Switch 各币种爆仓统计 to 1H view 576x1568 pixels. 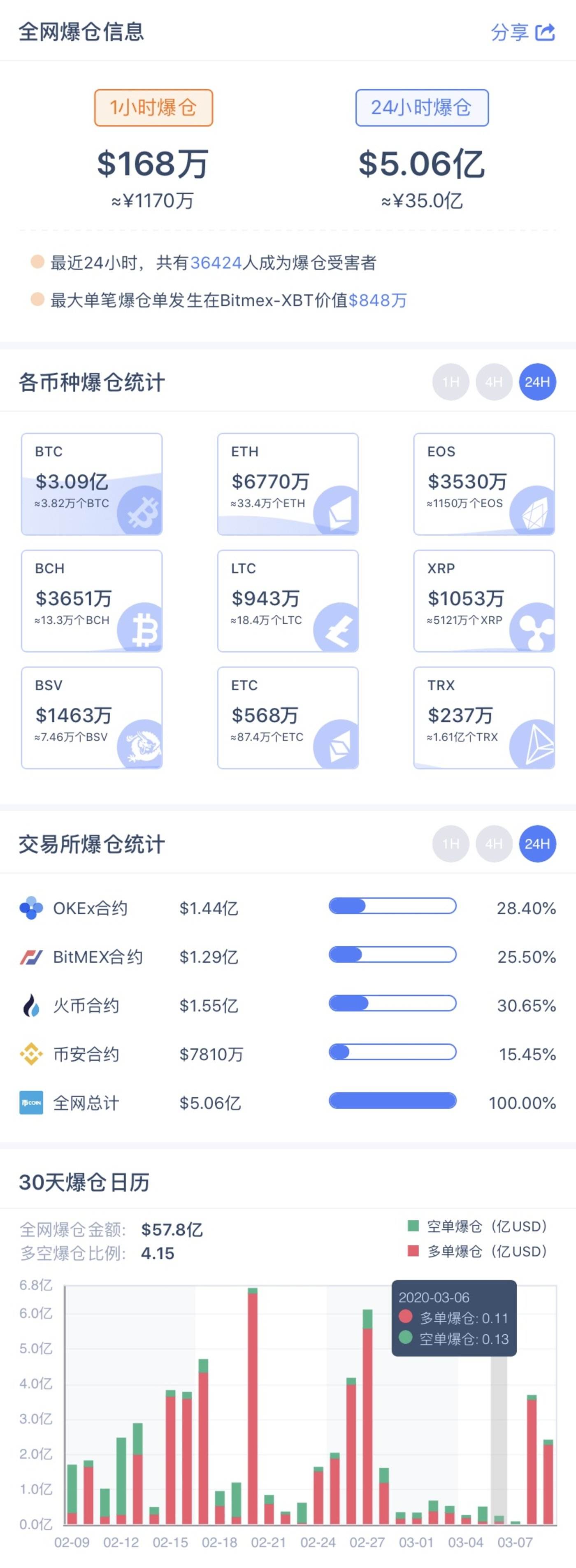click(x=450, y=382)
